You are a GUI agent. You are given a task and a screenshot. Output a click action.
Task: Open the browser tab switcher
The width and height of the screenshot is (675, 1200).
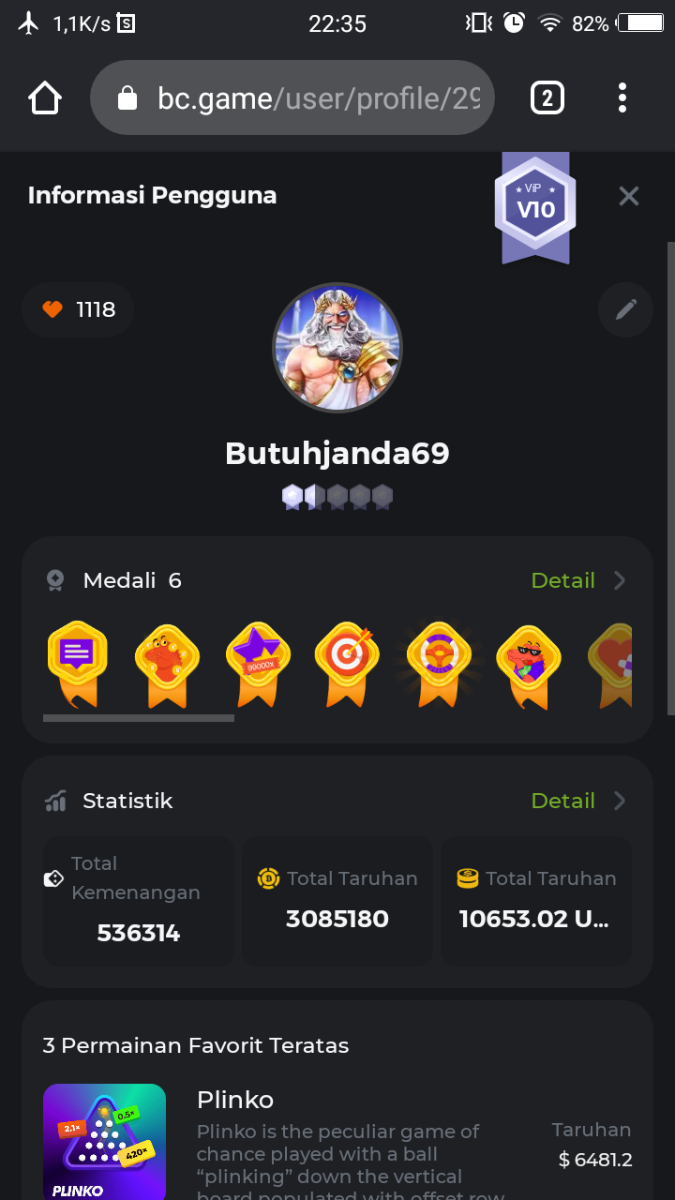pos(546,98)
